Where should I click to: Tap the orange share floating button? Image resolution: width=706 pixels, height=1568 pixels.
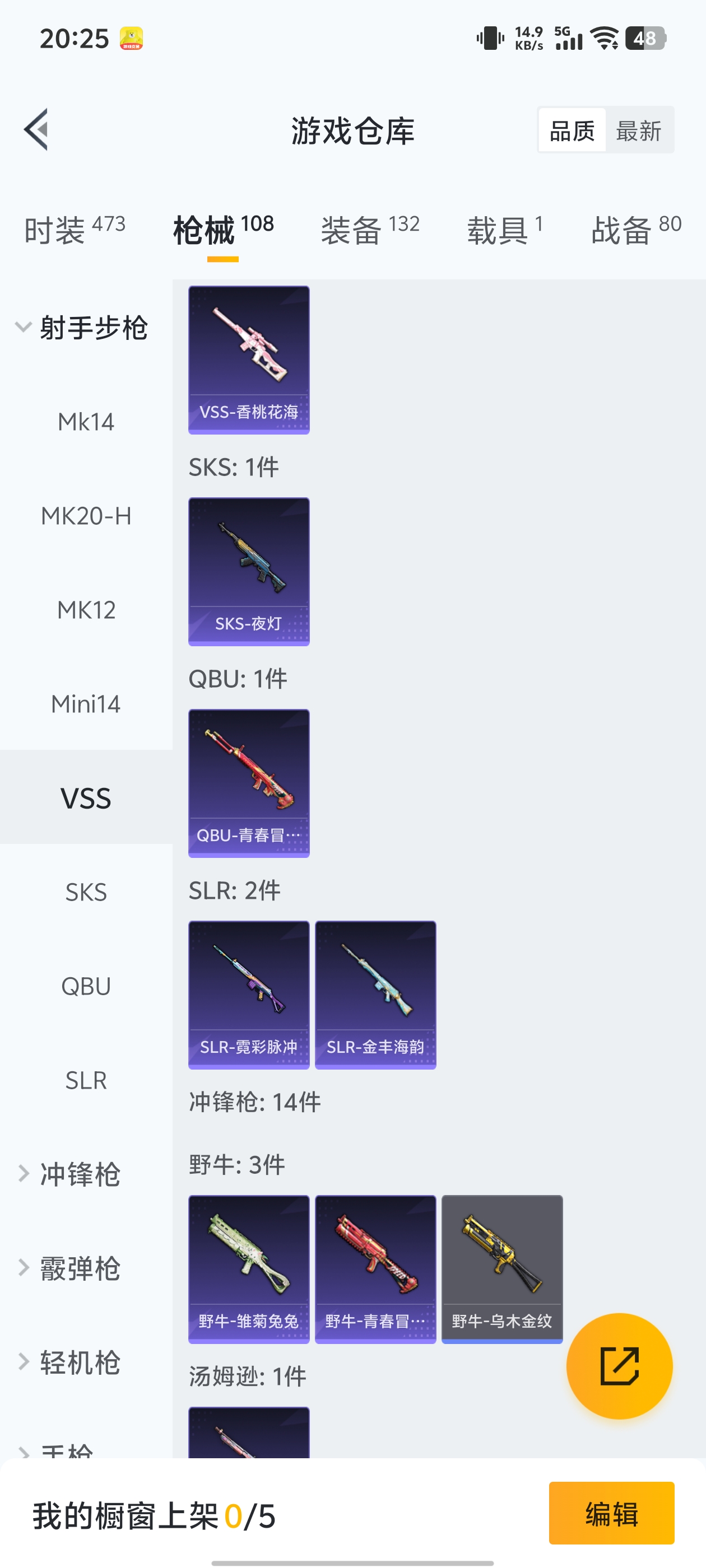coord(619,1366)
